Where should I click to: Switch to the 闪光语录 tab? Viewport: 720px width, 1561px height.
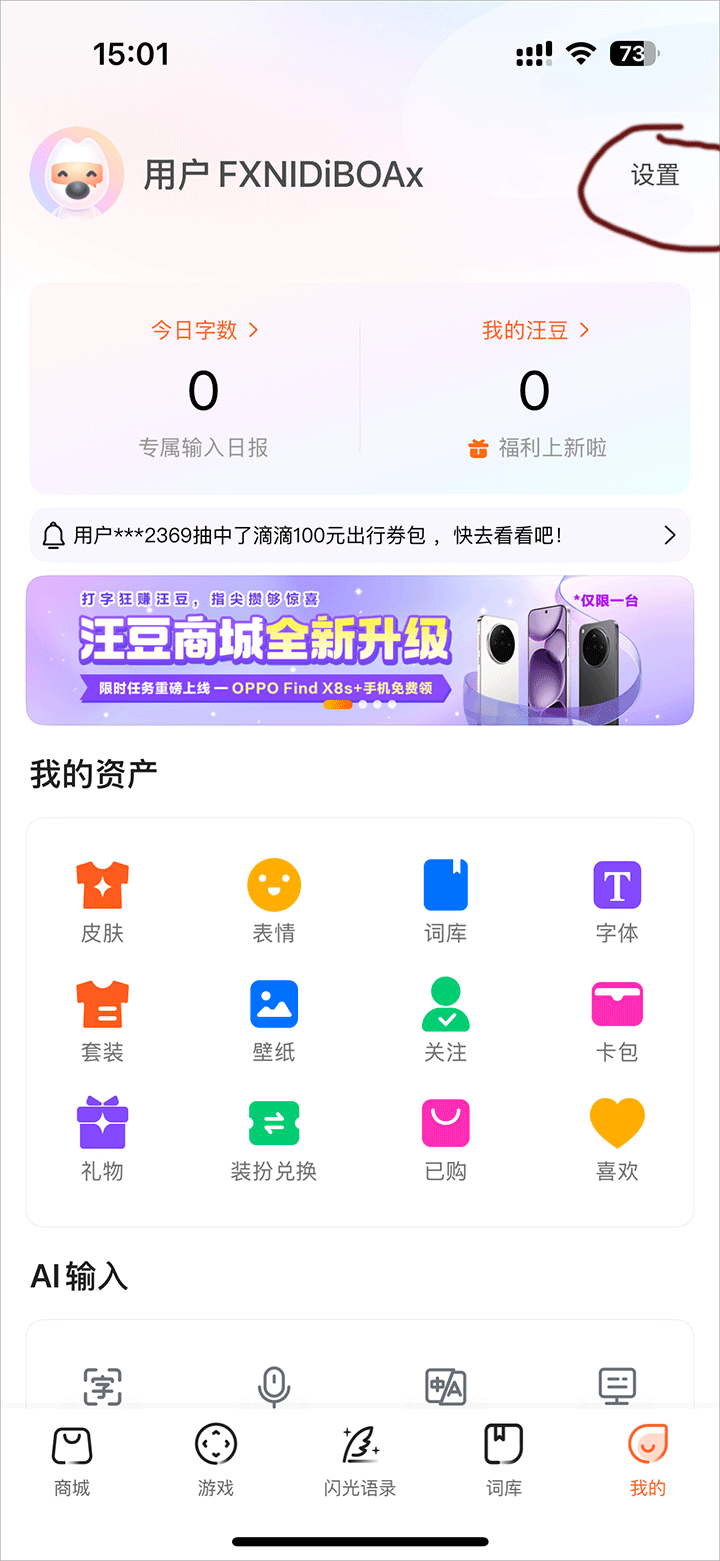pyautogui.click(x=360, y=1460)
